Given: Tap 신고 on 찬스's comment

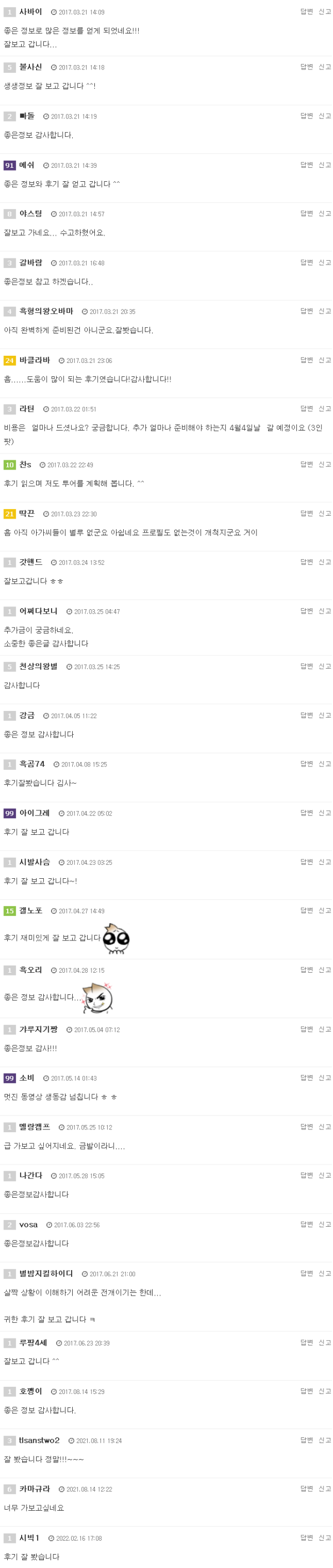Looking at the screenshot, I should 325,465.
